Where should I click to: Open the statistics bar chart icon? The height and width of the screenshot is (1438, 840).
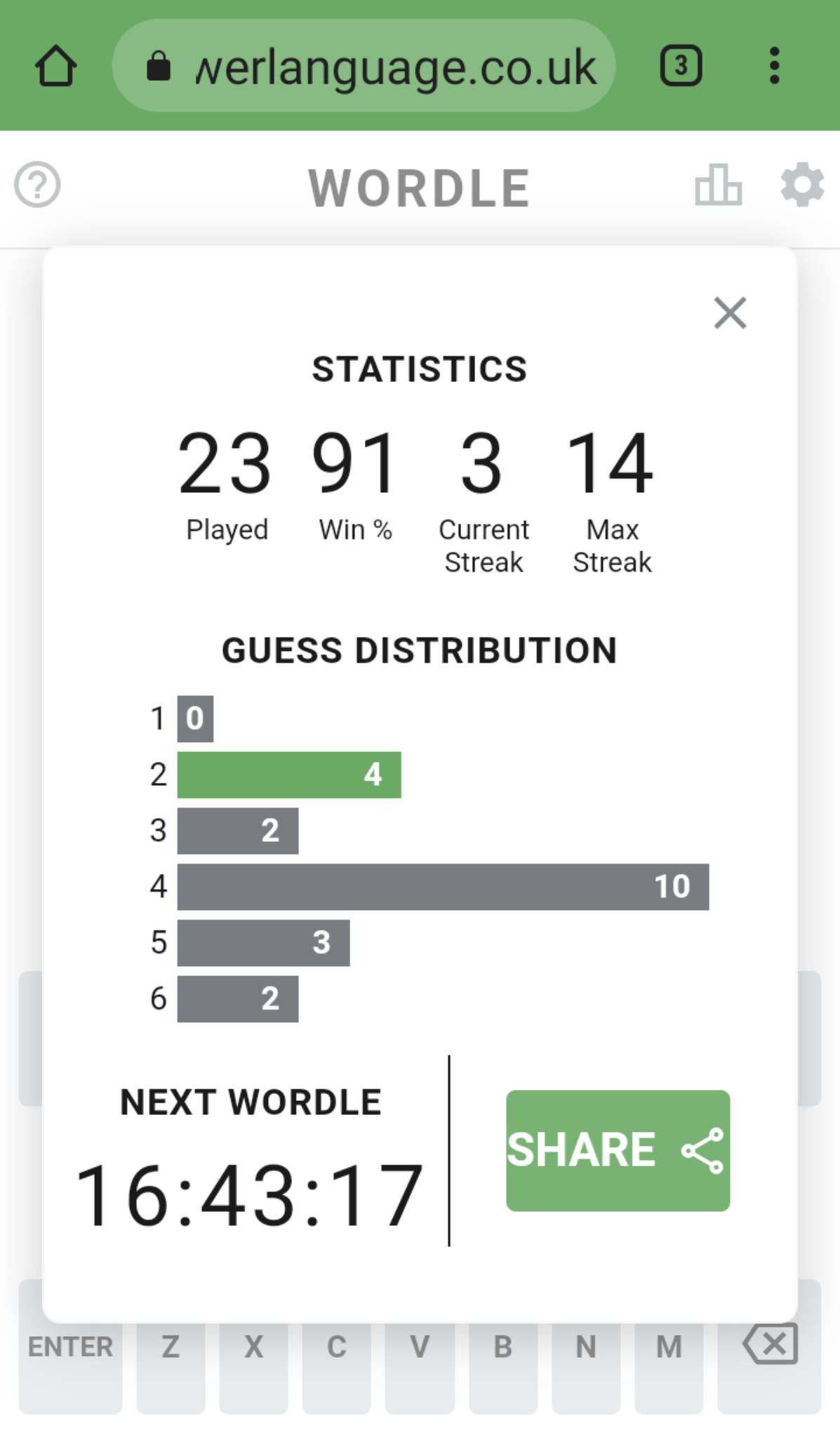[x=718, y=185]
